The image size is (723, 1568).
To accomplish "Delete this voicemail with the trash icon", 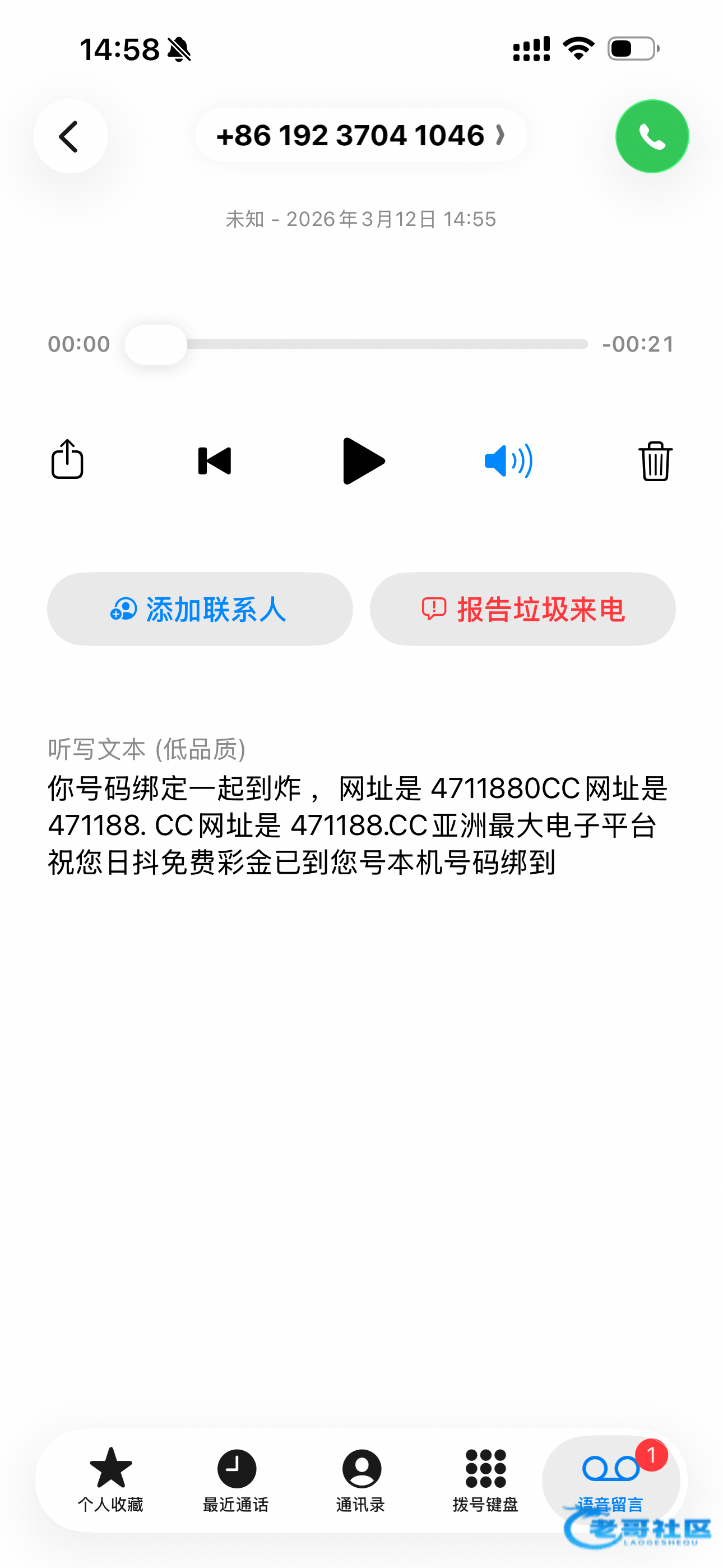I will pyautogui.click(x=655, y=461).
